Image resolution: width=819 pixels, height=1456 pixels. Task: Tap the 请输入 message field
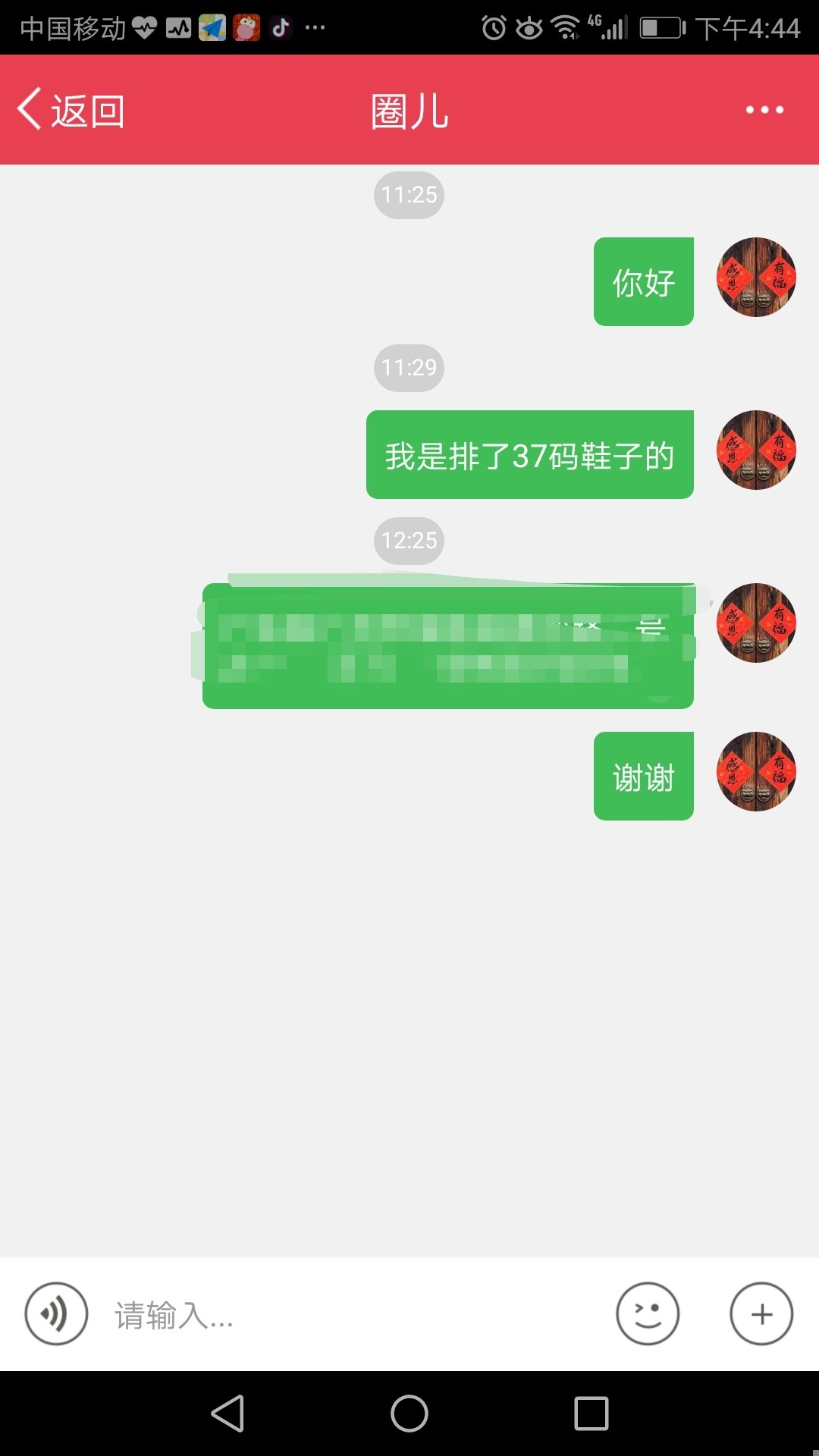click(349, 1315)
